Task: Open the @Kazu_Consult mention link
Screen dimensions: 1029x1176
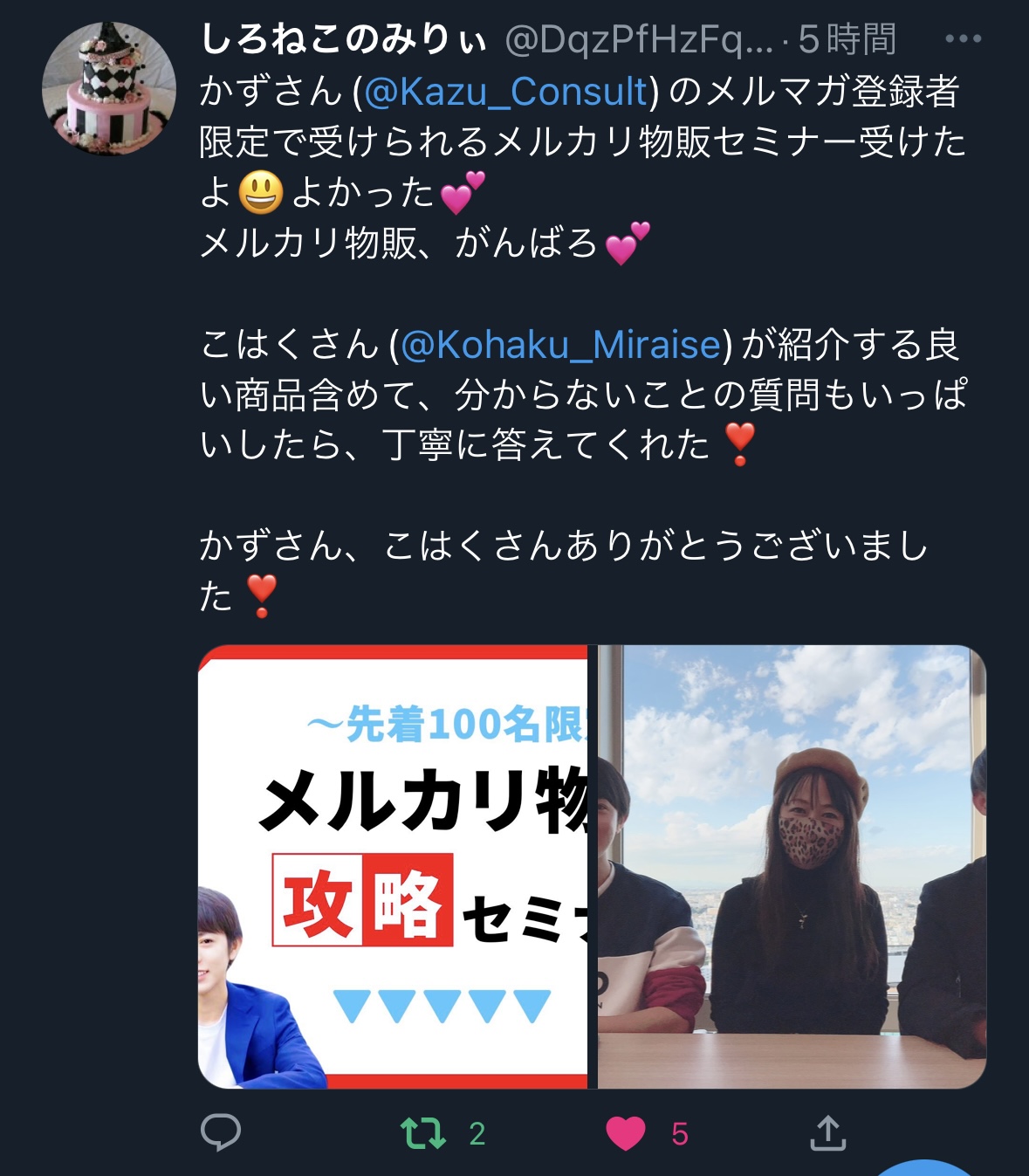Action: pos(505,92)
